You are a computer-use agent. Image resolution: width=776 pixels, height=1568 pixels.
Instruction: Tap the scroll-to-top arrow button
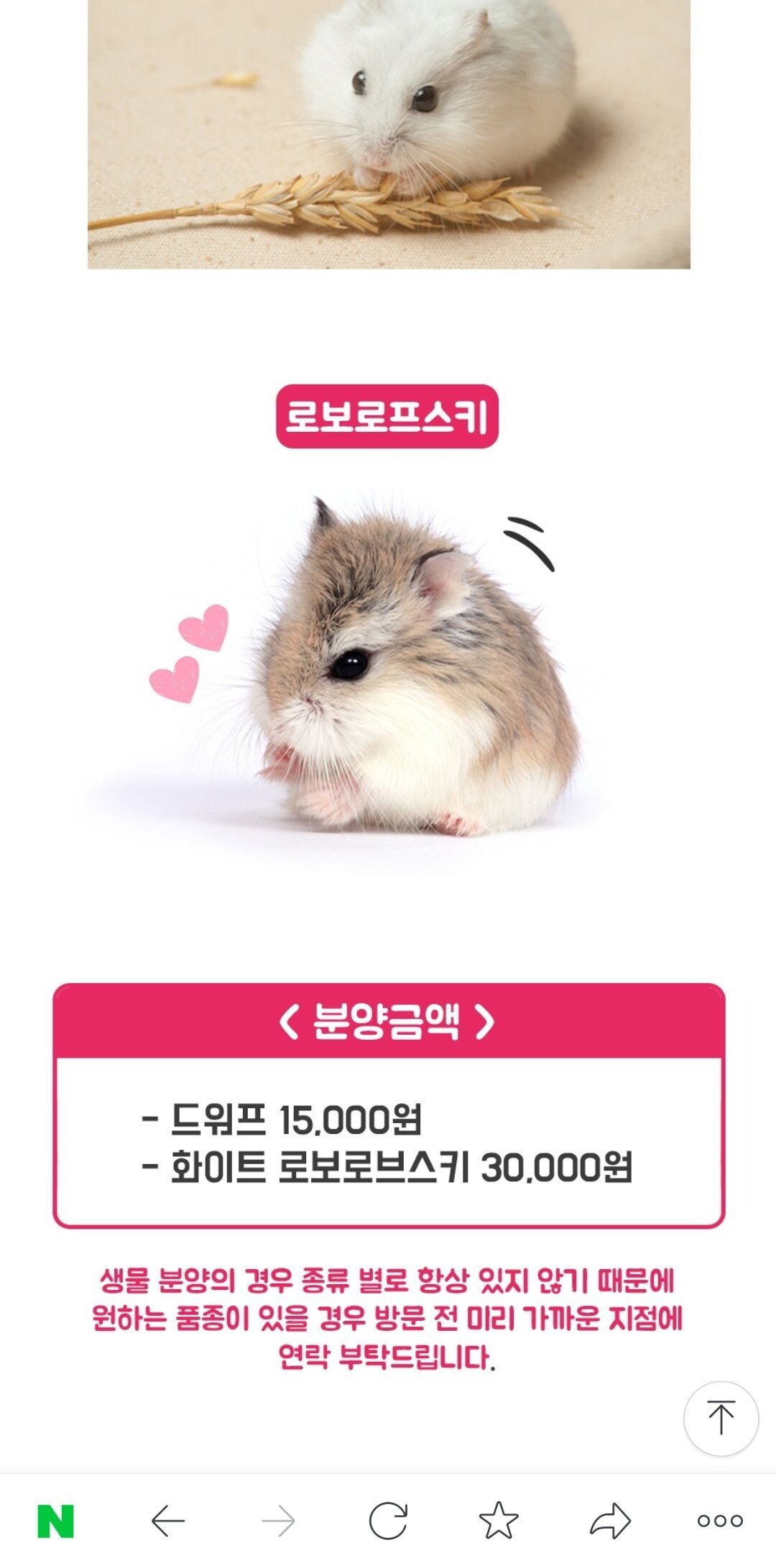click(x=721, y=1418)
